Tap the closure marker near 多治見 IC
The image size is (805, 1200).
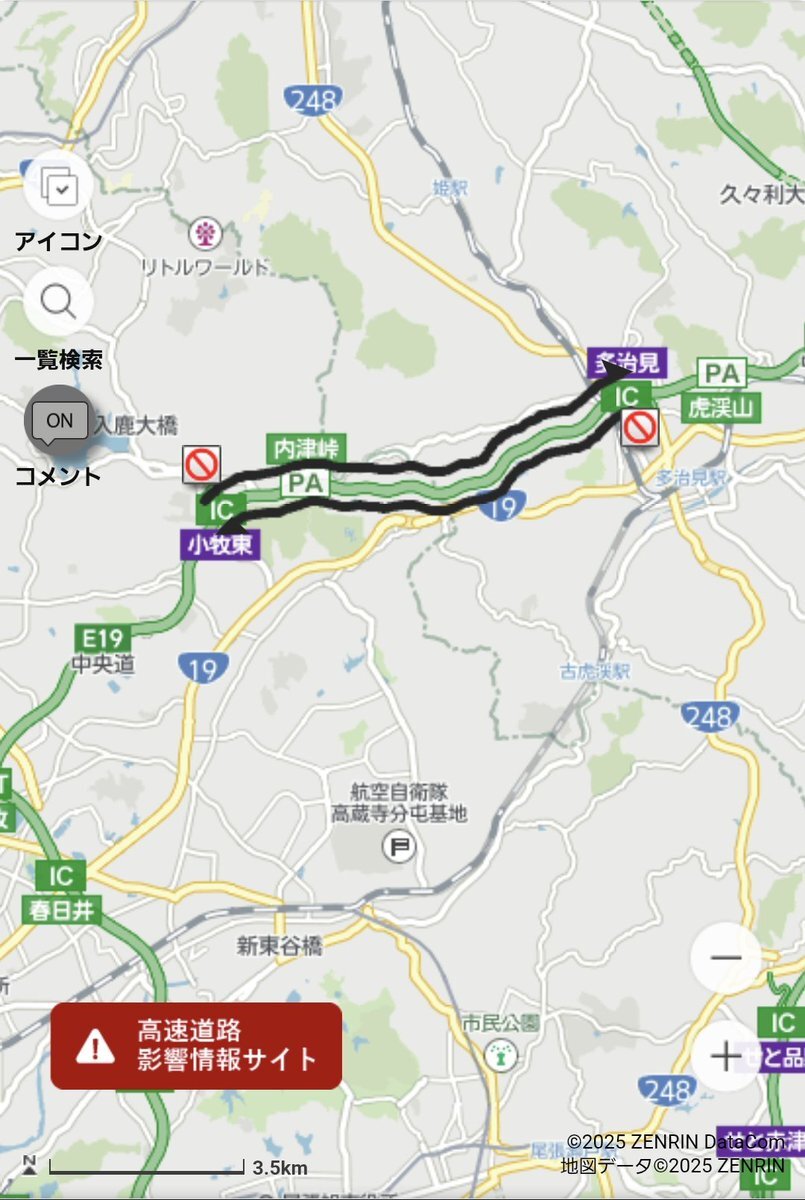[x=639, y=427]
